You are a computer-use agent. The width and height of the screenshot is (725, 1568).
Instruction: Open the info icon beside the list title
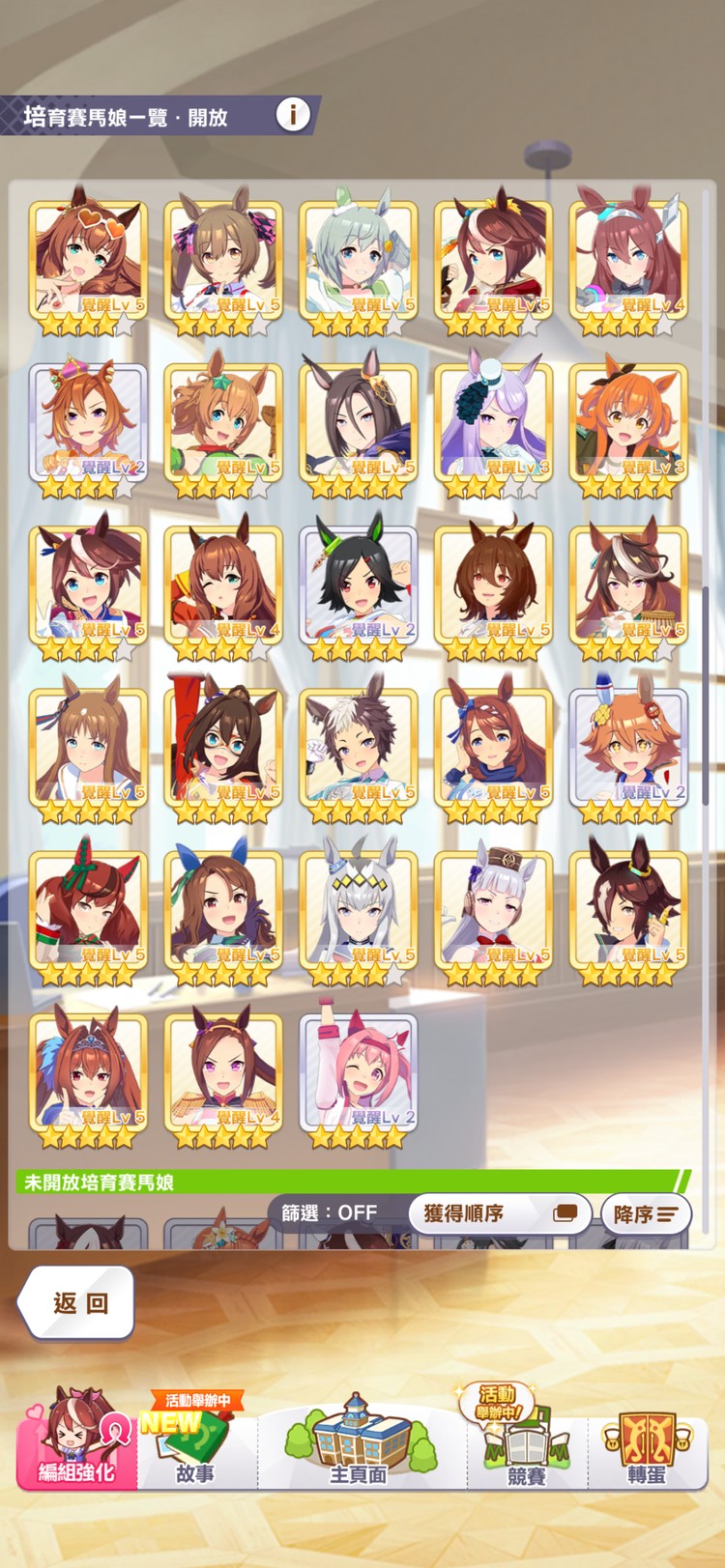293,115
